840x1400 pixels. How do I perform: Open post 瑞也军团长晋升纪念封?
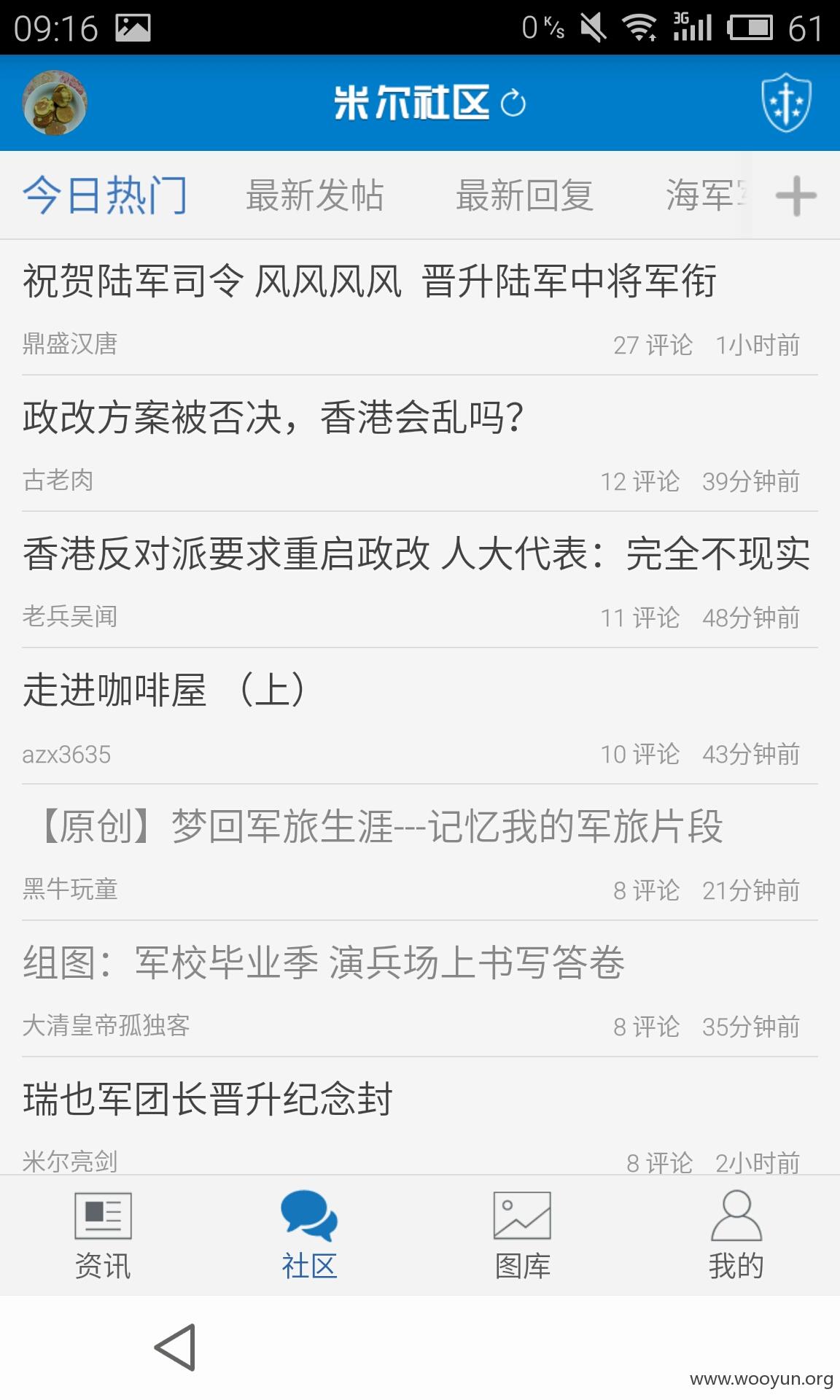(420, 1116)
